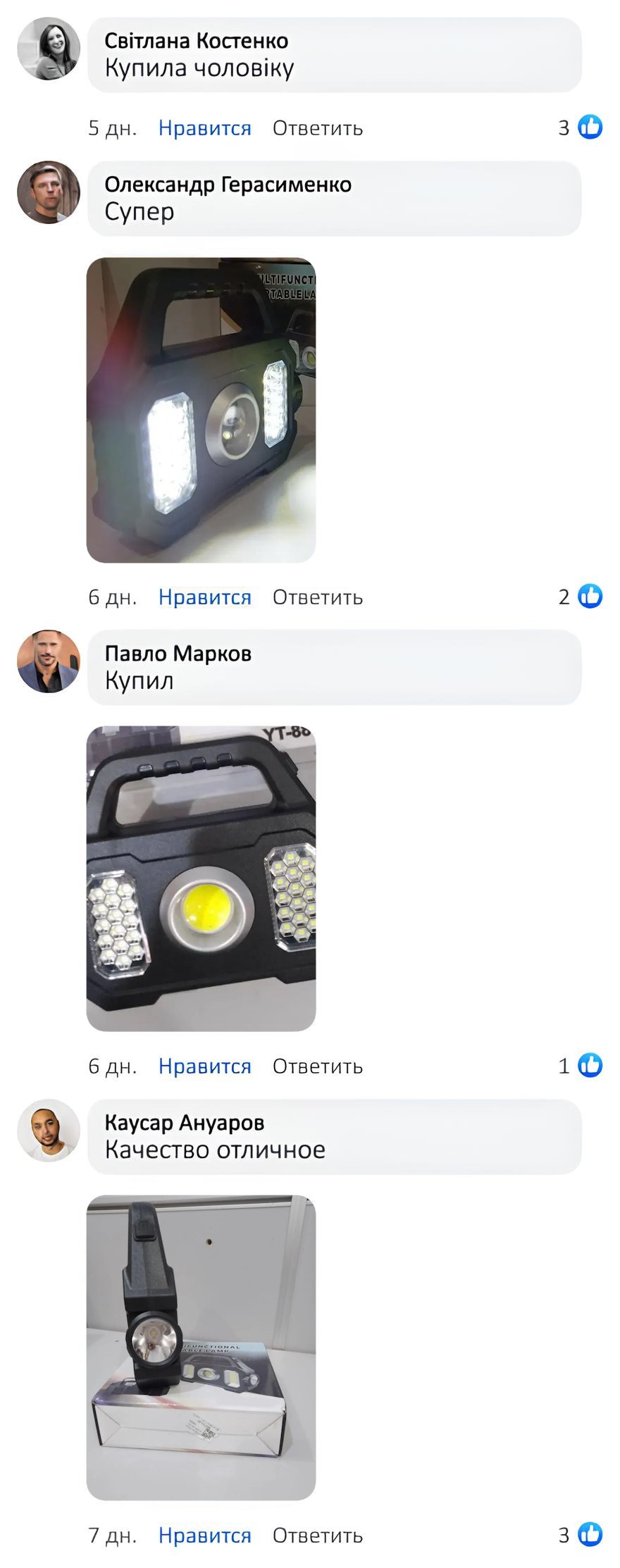
Task: Like Павло Марков's comment
Action: (204, 1066)
